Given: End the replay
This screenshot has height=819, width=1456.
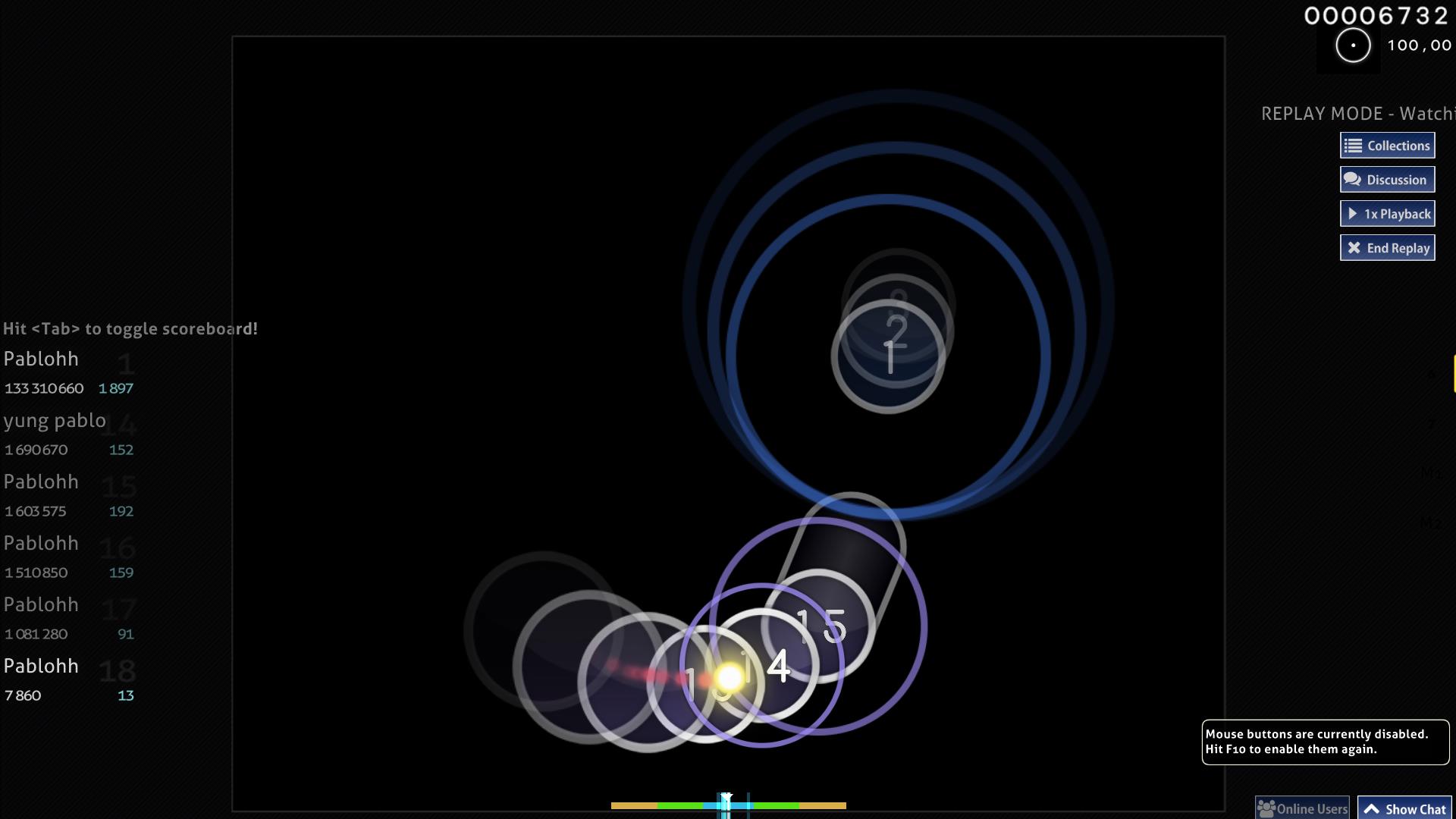Looking at the screenshot, I should coord(1387,248).
